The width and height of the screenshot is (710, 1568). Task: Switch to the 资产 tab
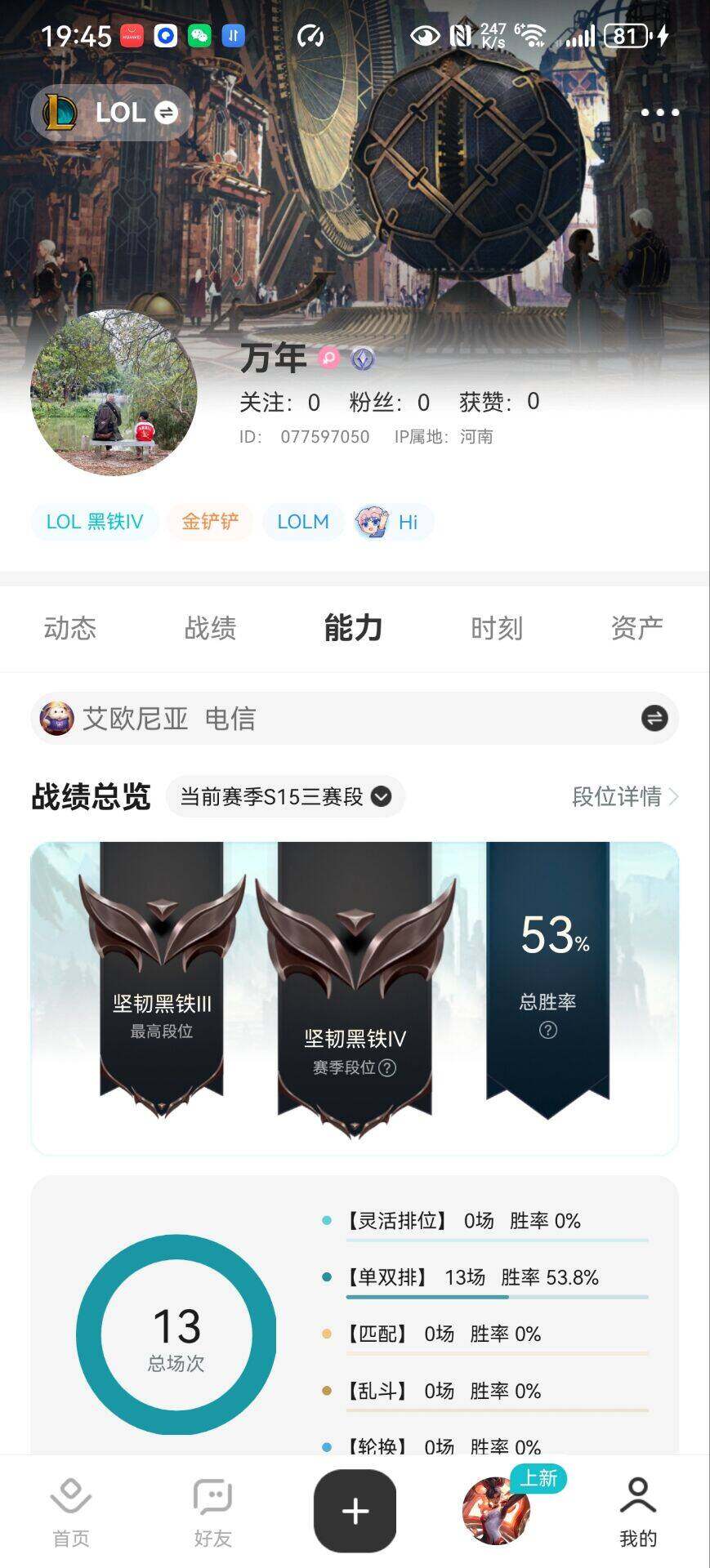click(636, 628)
